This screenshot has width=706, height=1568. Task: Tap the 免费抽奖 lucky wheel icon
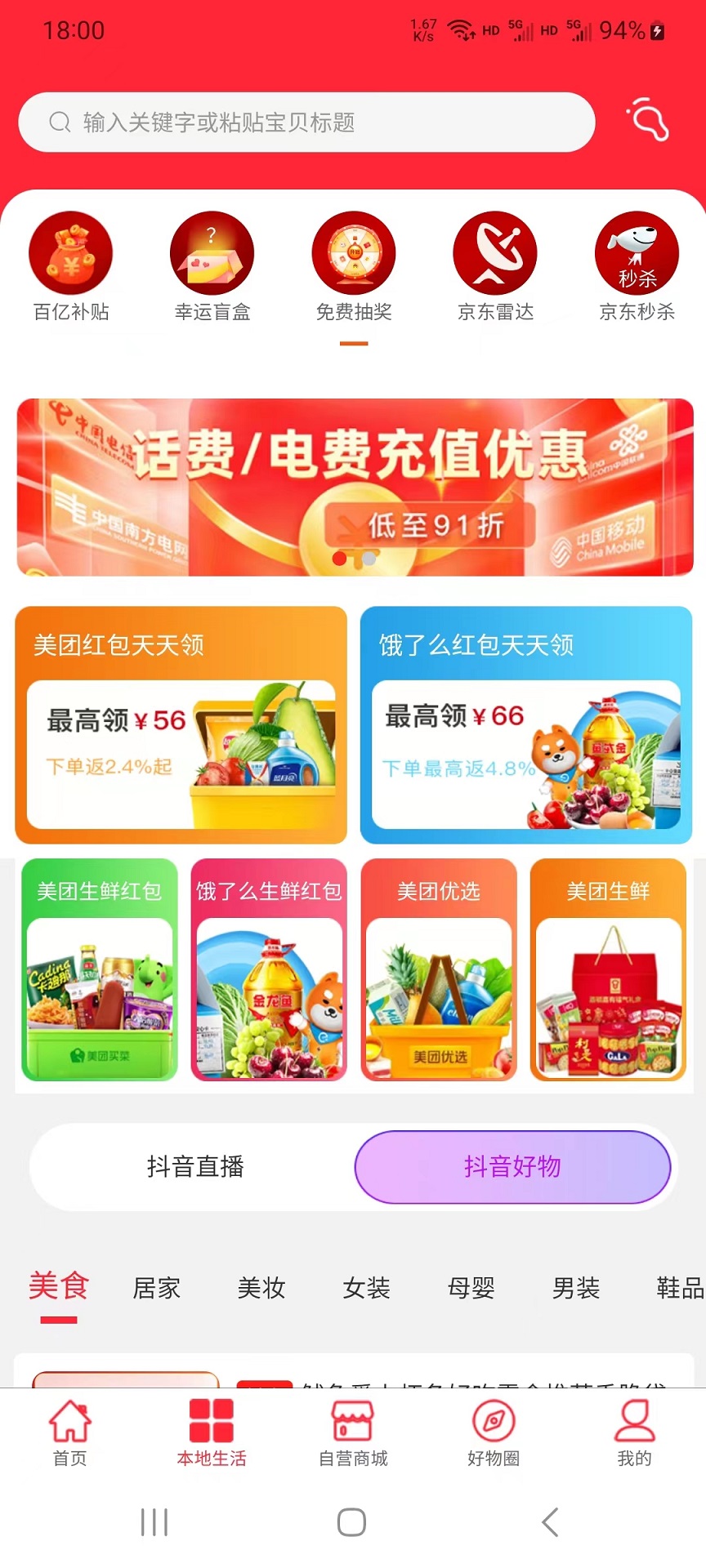353,252
